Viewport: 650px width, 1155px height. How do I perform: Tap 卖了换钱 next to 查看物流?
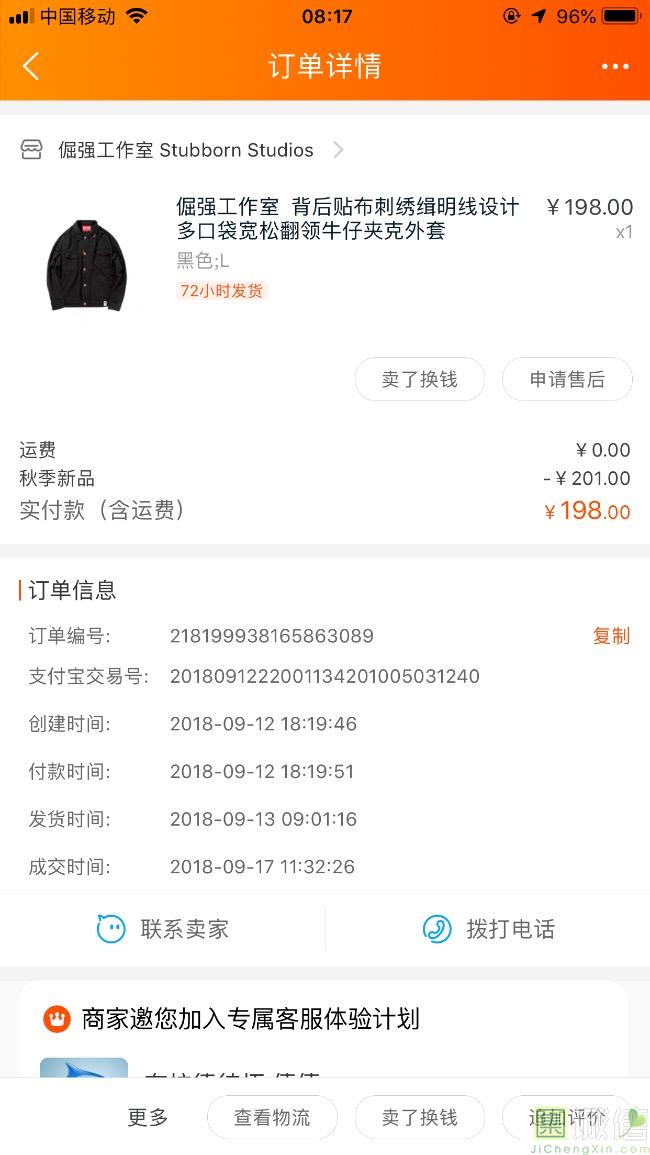pyautogui.click(x=419, y=1118)
